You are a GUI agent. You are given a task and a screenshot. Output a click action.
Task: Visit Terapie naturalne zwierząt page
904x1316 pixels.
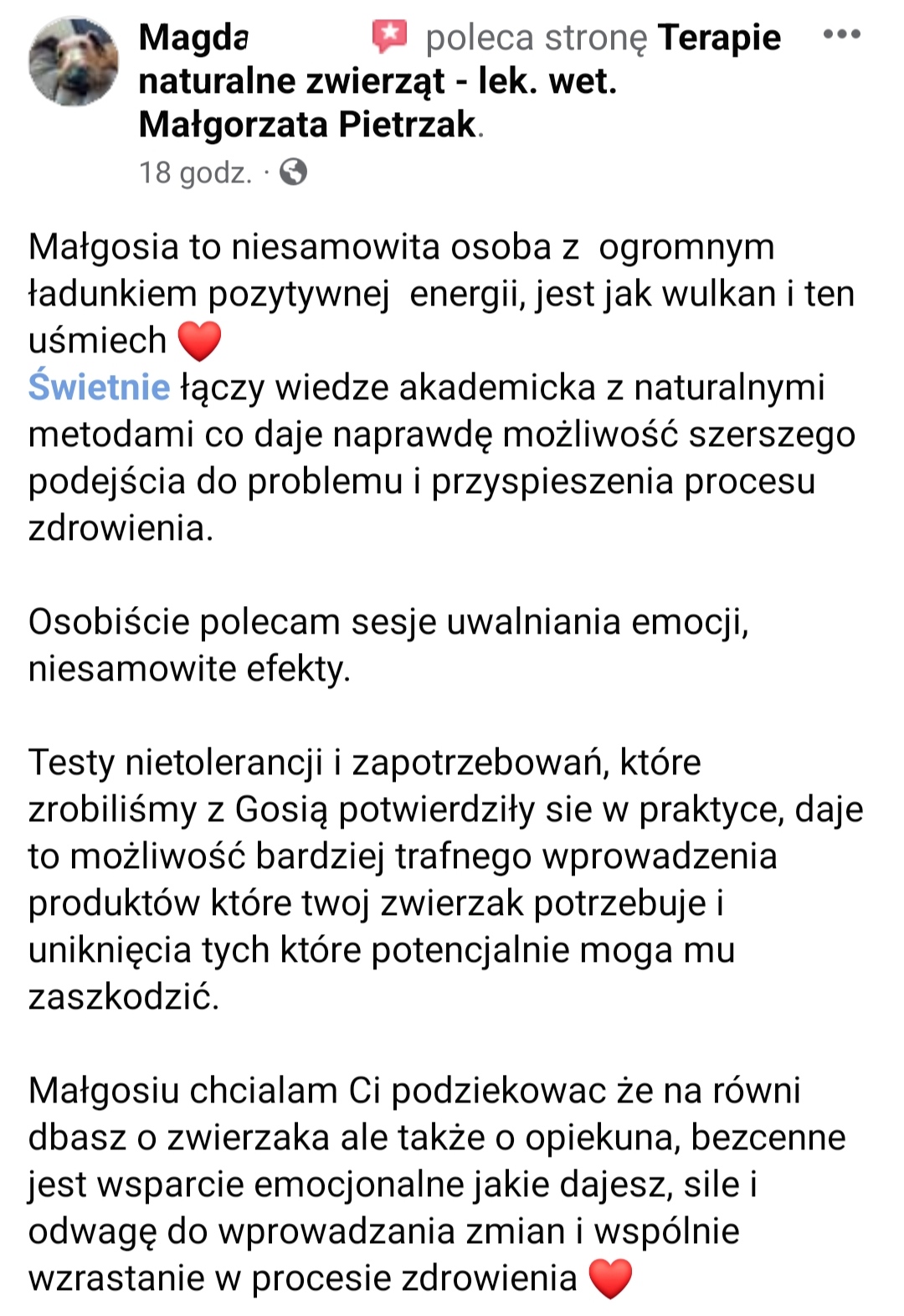click(377, 82)
